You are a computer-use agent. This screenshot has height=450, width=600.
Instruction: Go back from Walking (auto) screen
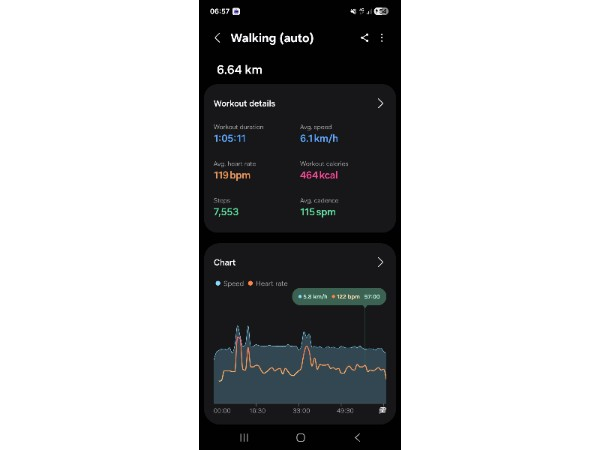tap(218, 38)
